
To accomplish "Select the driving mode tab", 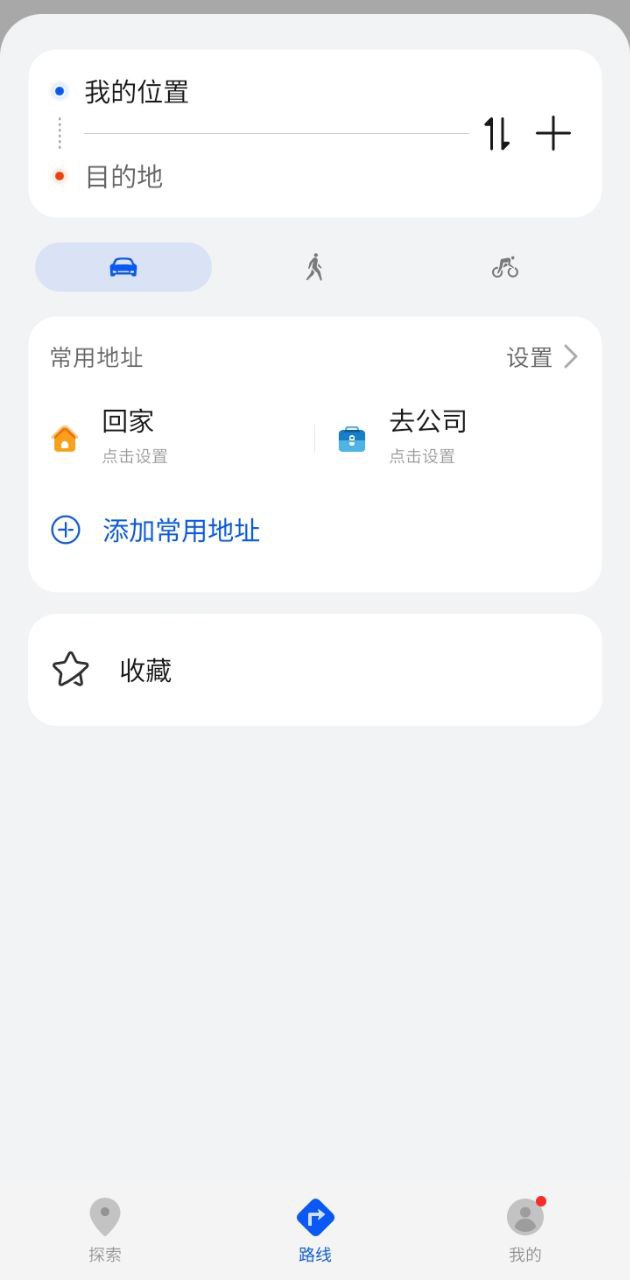I will (124, 267).
